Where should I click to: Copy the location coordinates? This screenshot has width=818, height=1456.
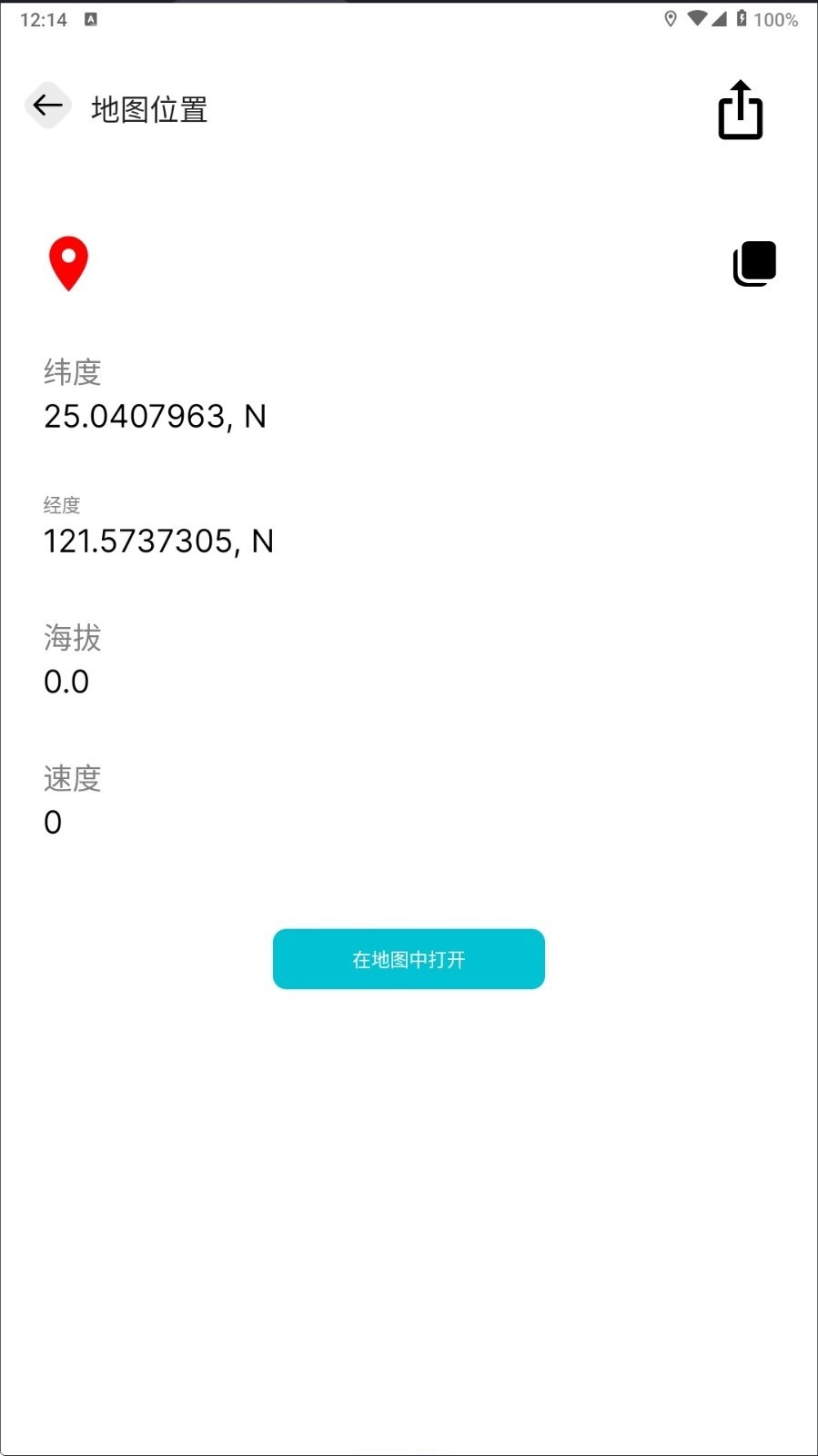point(754,264)
